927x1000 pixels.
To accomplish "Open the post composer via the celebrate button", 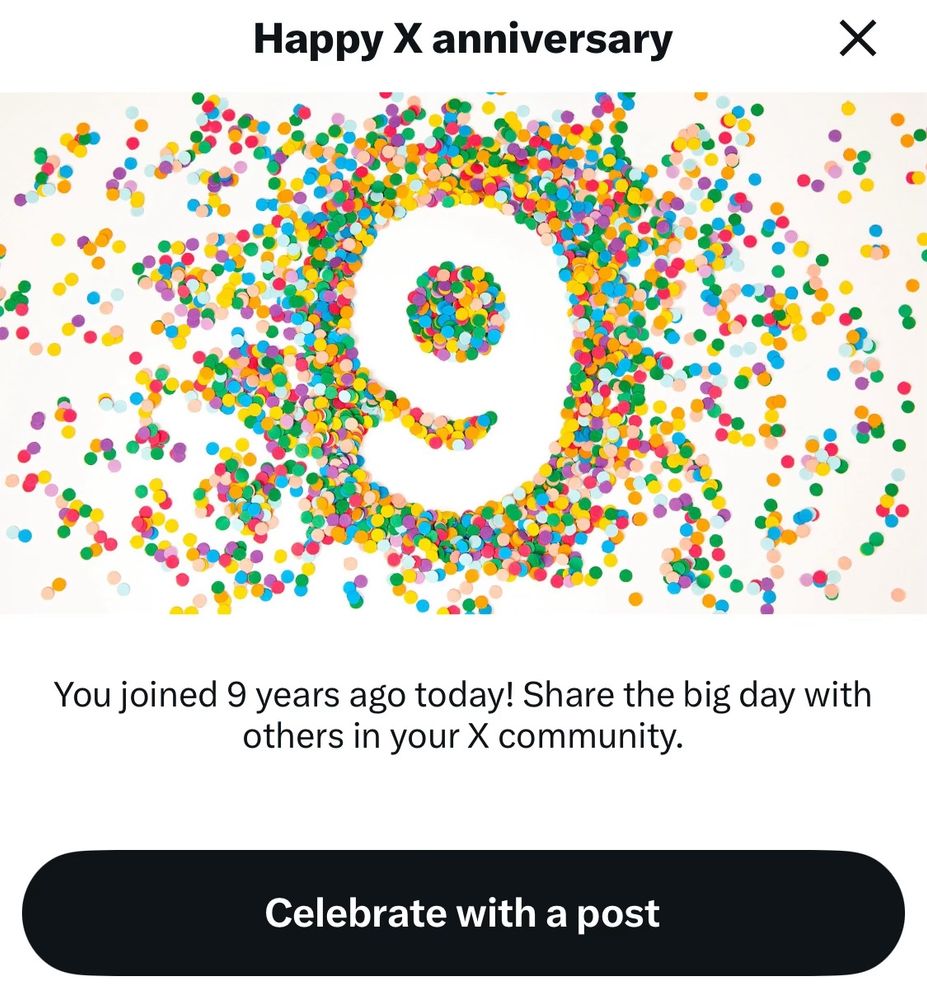I will 463,912.
